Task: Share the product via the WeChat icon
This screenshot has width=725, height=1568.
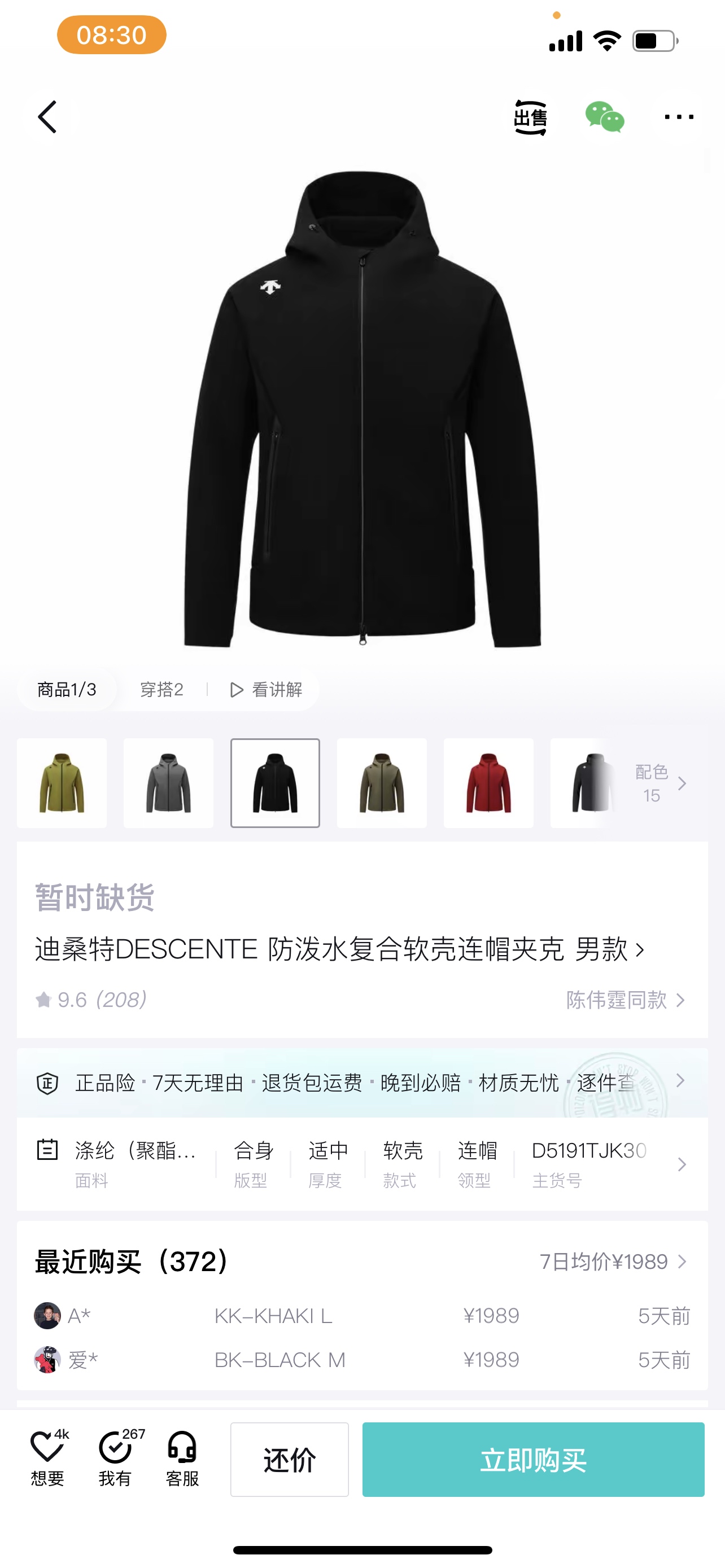Action: [x=605, y=117]
